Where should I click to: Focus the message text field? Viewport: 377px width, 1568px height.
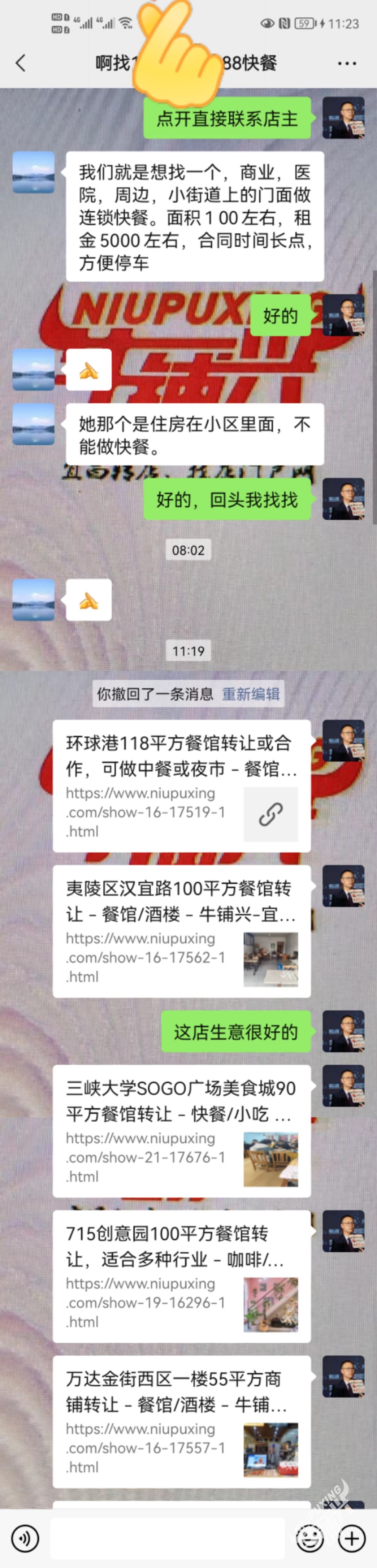(x=167, y=1538)
